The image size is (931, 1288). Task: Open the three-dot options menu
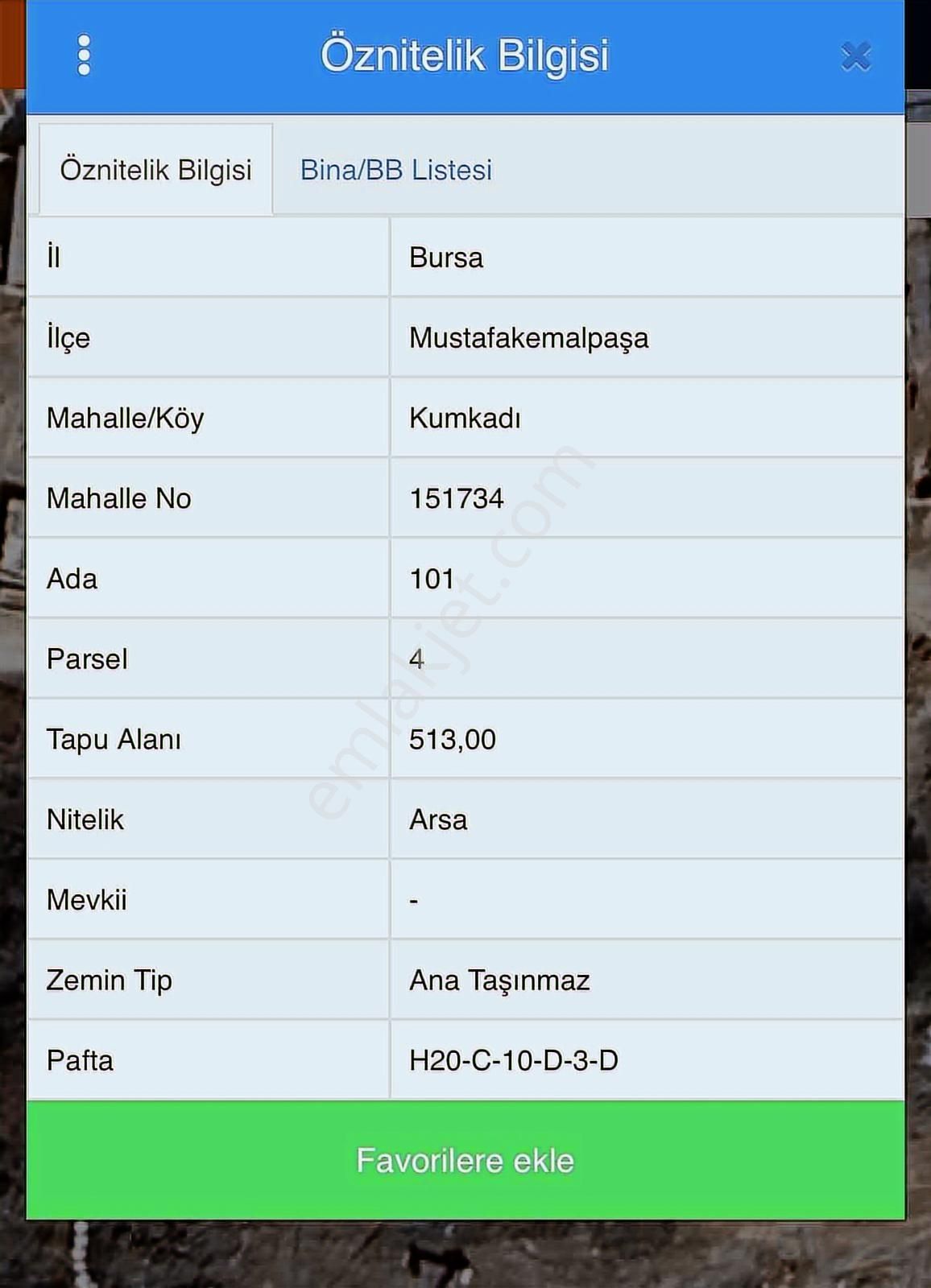[84, 56]
